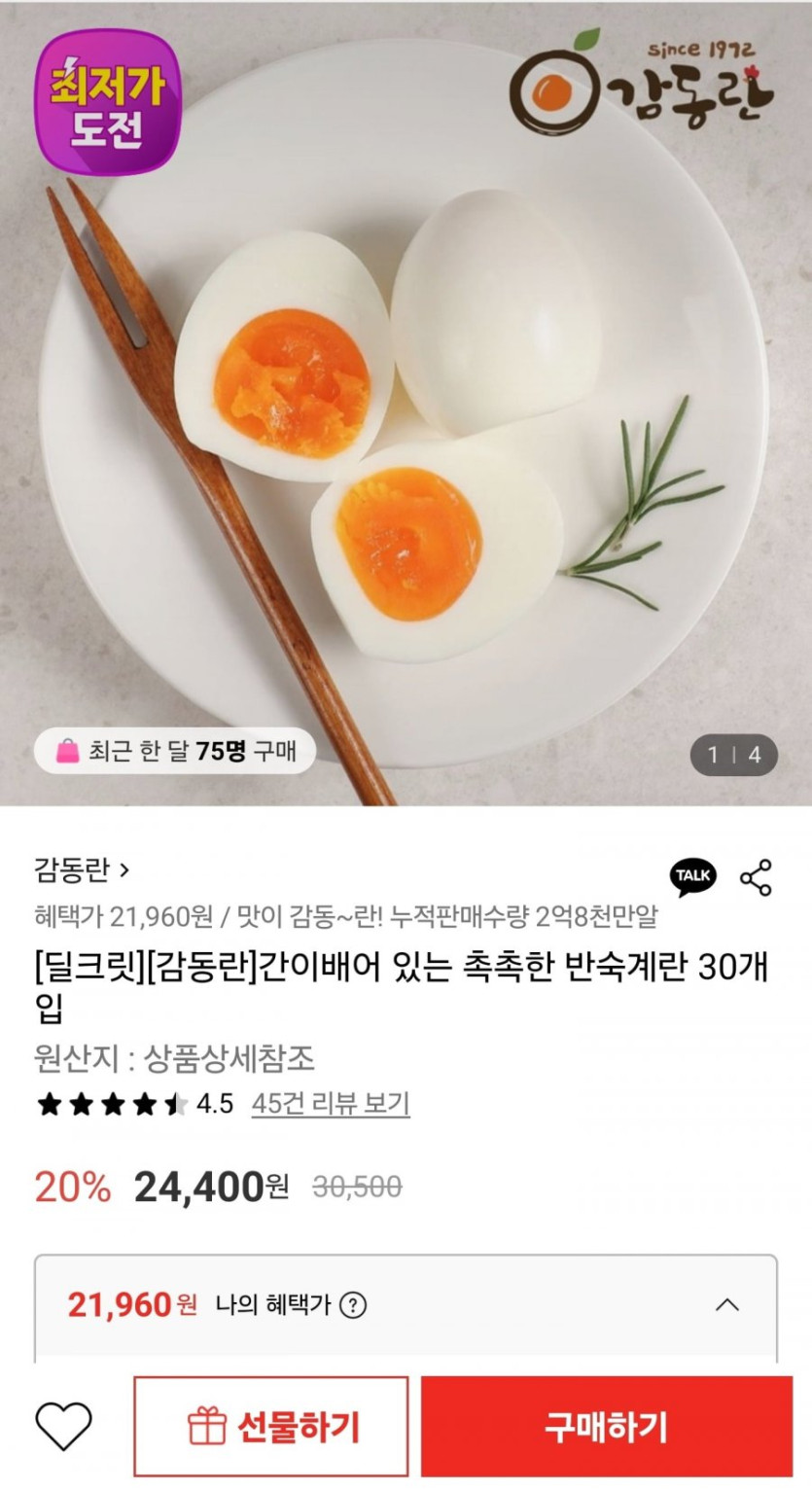Add product to wishlist with heart

click(x=63, y=1427)
